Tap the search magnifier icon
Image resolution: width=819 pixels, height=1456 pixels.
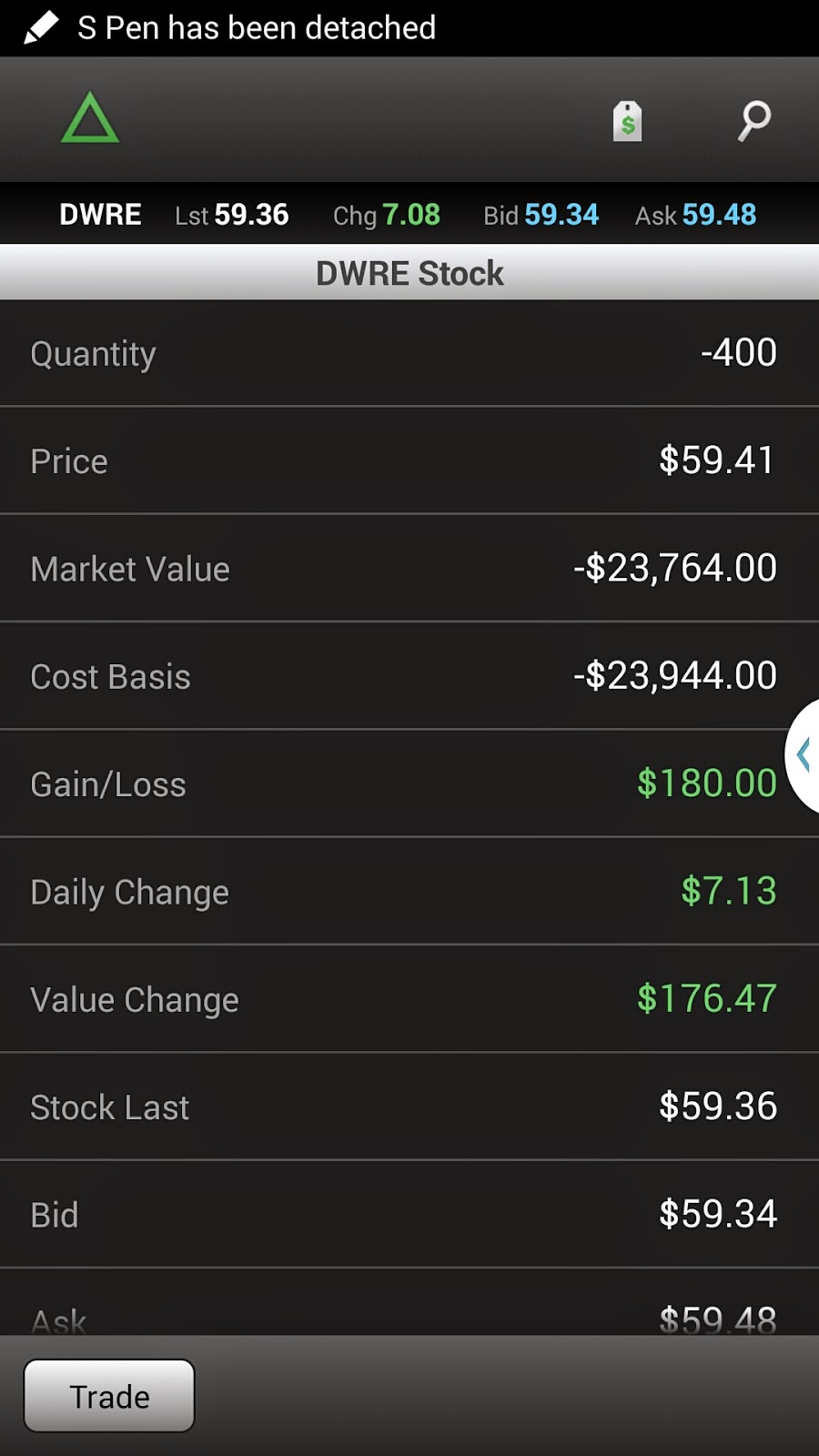point(753,121)
